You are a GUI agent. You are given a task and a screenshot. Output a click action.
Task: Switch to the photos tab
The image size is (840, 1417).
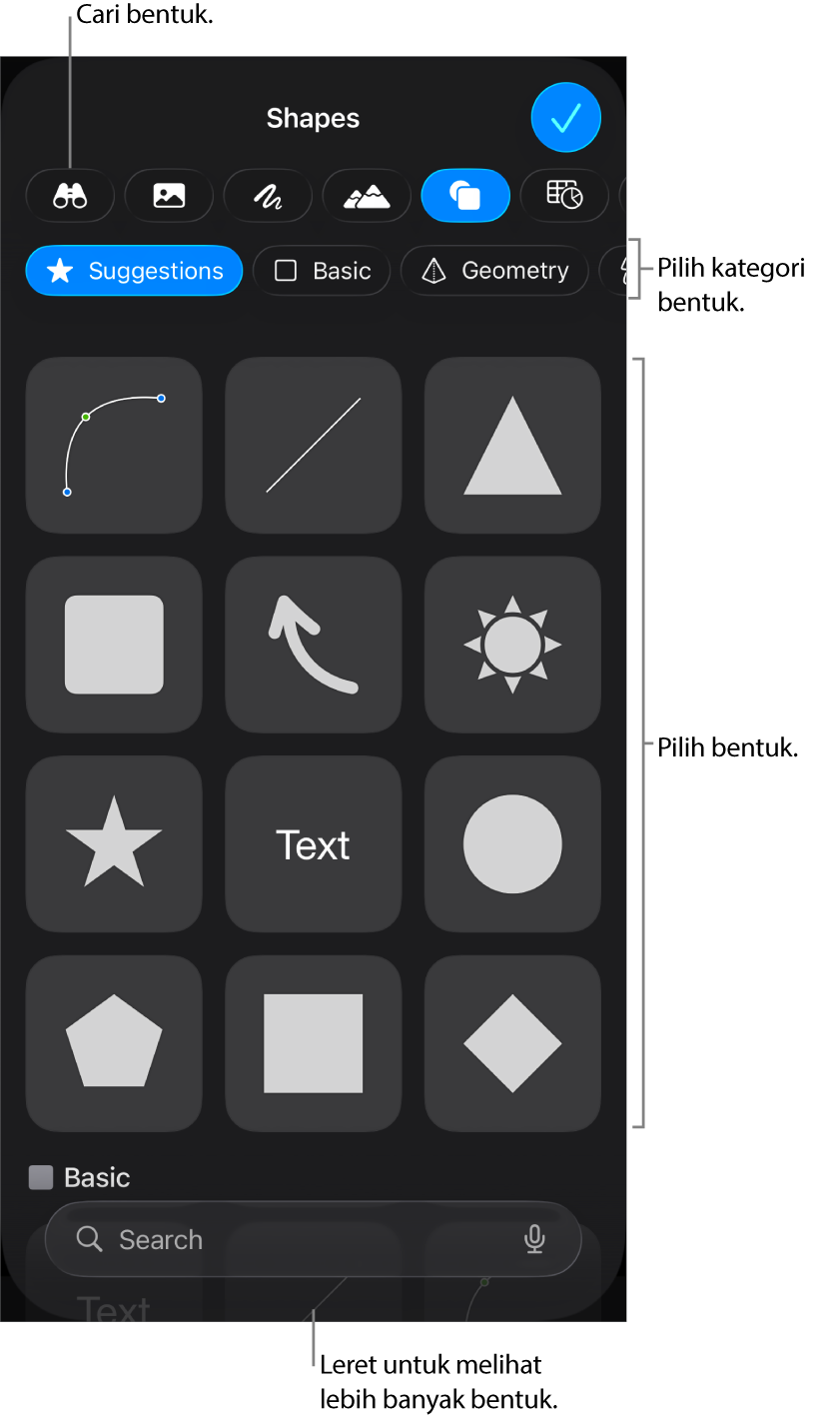[169, 195]
